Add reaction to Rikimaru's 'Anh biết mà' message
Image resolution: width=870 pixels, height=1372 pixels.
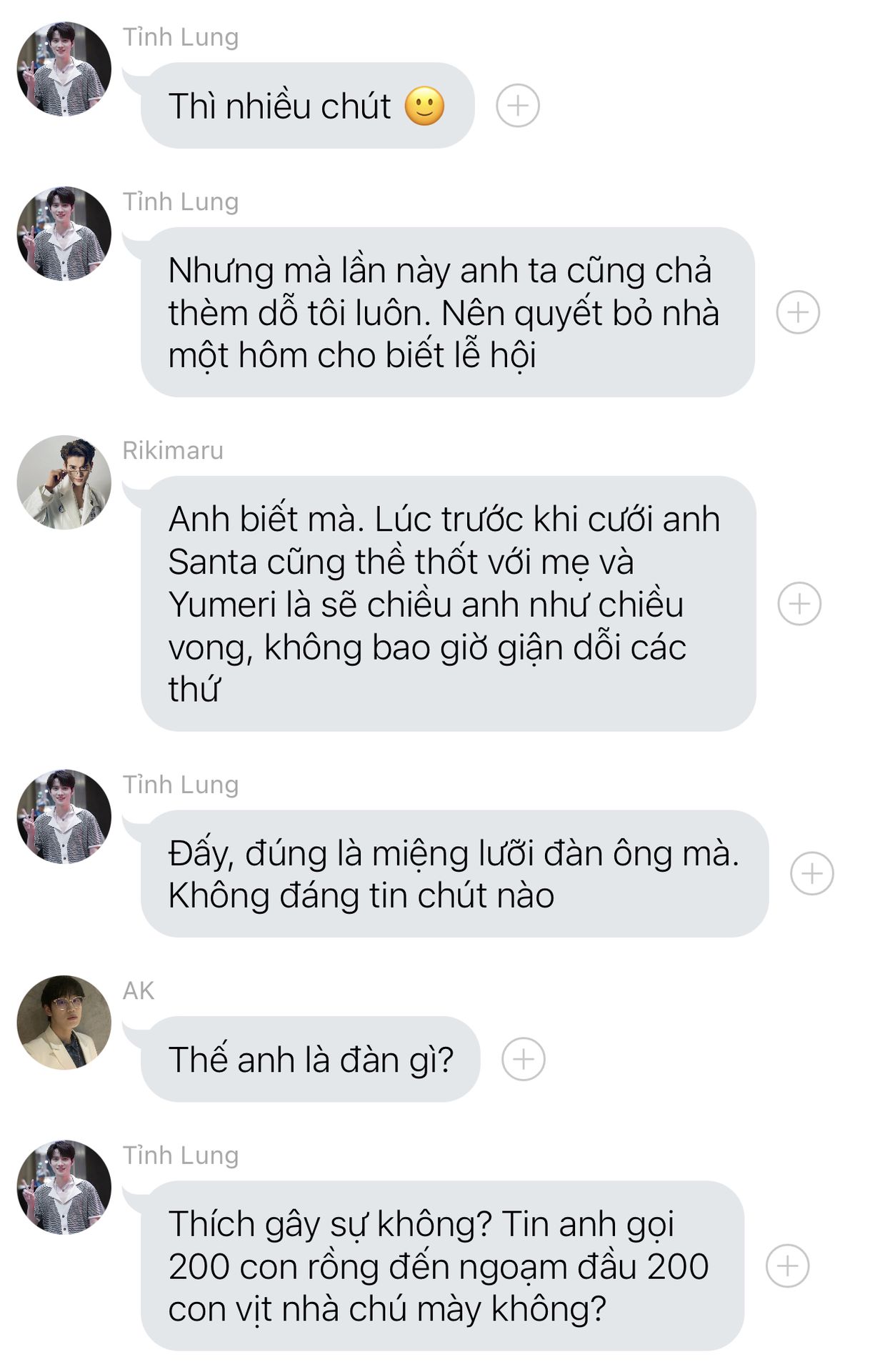click(799, 604)
